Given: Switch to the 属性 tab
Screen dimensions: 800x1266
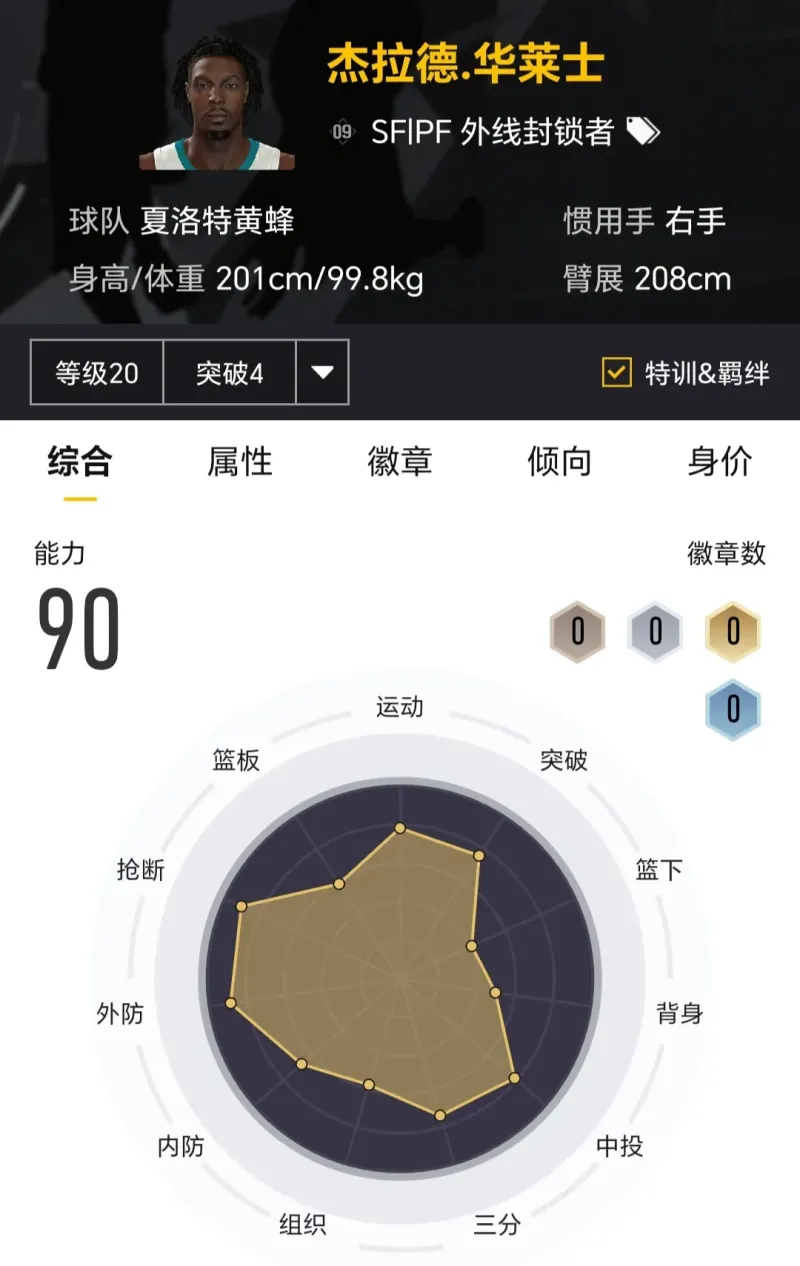Looking at the screenshot, I should click(240, 462).
